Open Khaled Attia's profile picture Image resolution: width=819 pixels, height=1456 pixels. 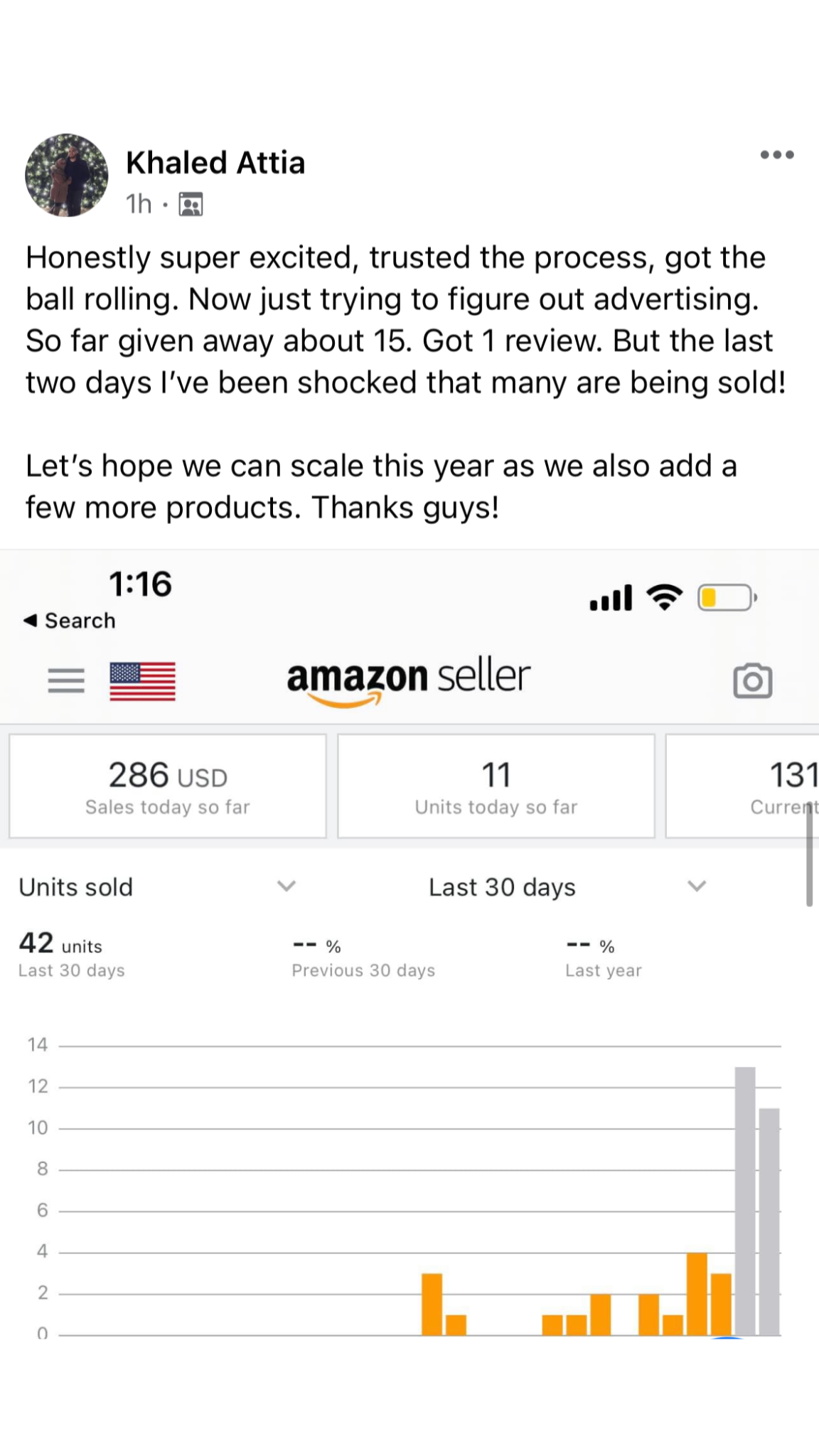[x=67, y=175]
